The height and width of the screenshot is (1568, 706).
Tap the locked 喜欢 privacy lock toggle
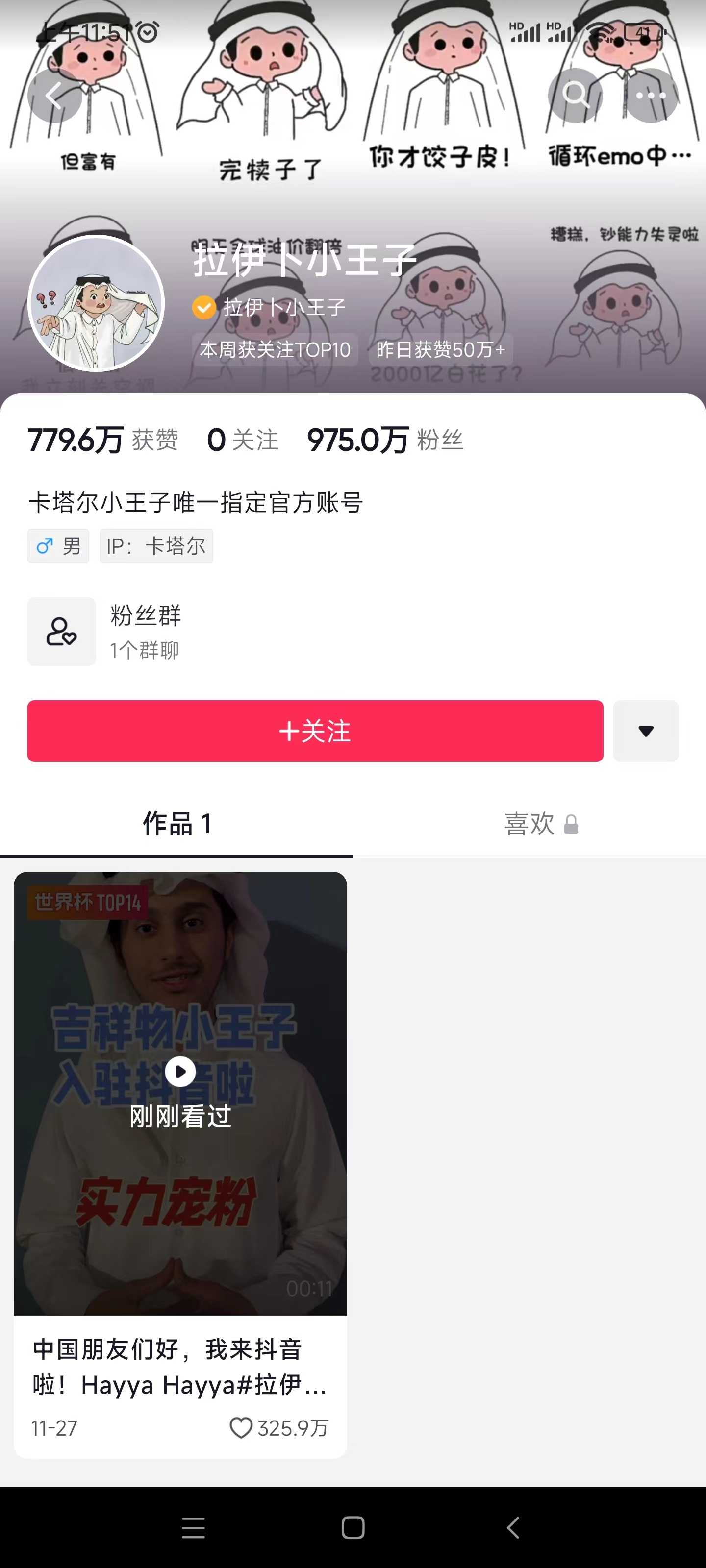click(571, 825)
